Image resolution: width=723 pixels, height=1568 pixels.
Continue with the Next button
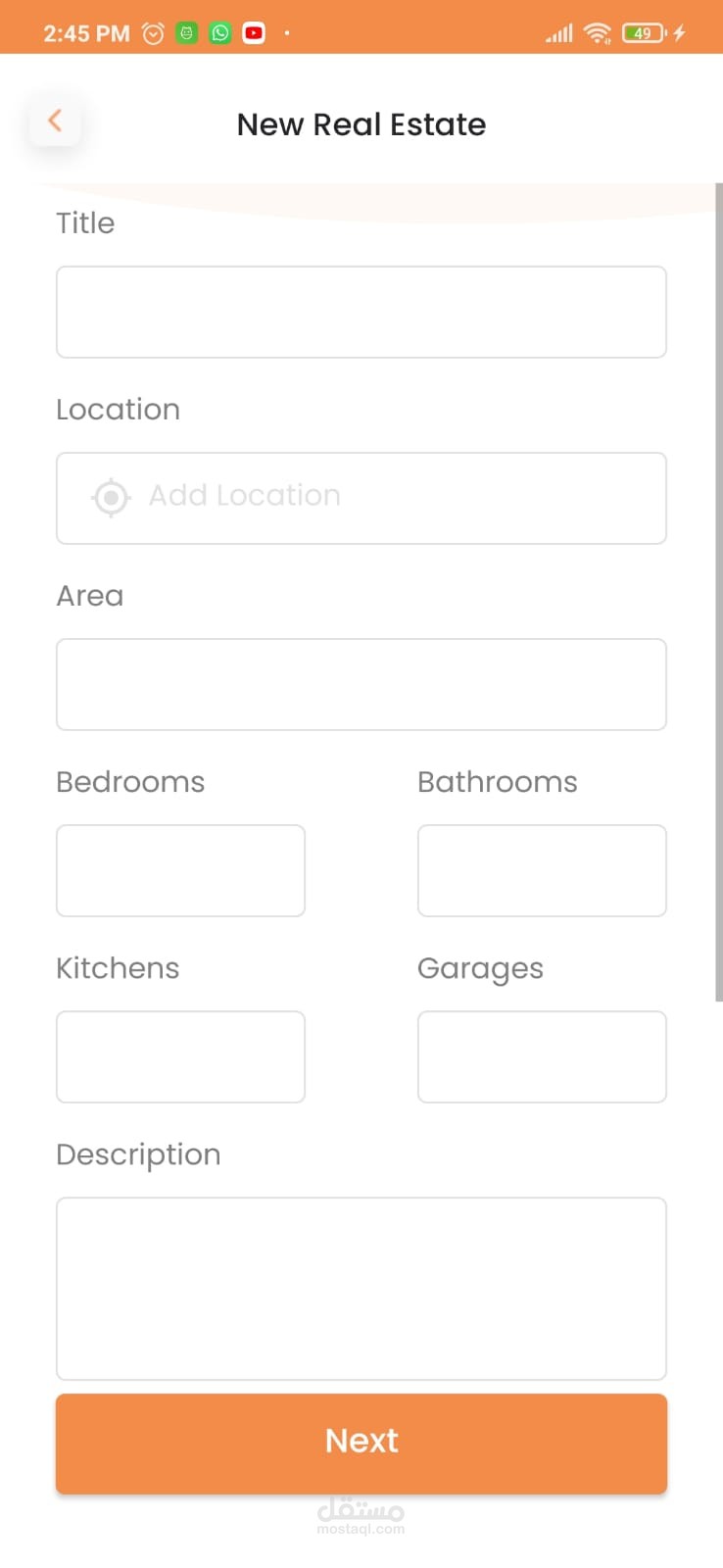point(361,1443)
